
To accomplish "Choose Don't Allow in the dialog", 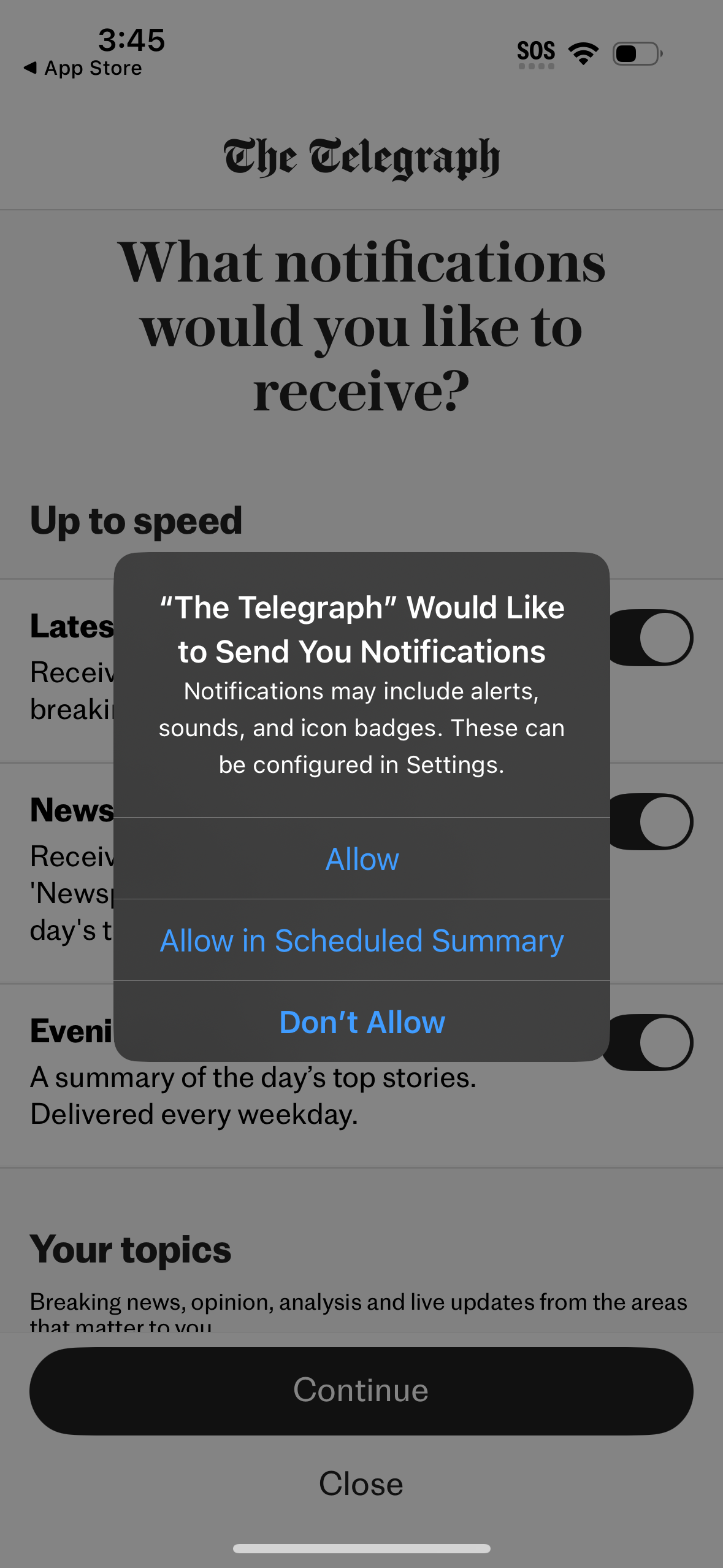I will pyautogui.click(x=361, y=1021).
